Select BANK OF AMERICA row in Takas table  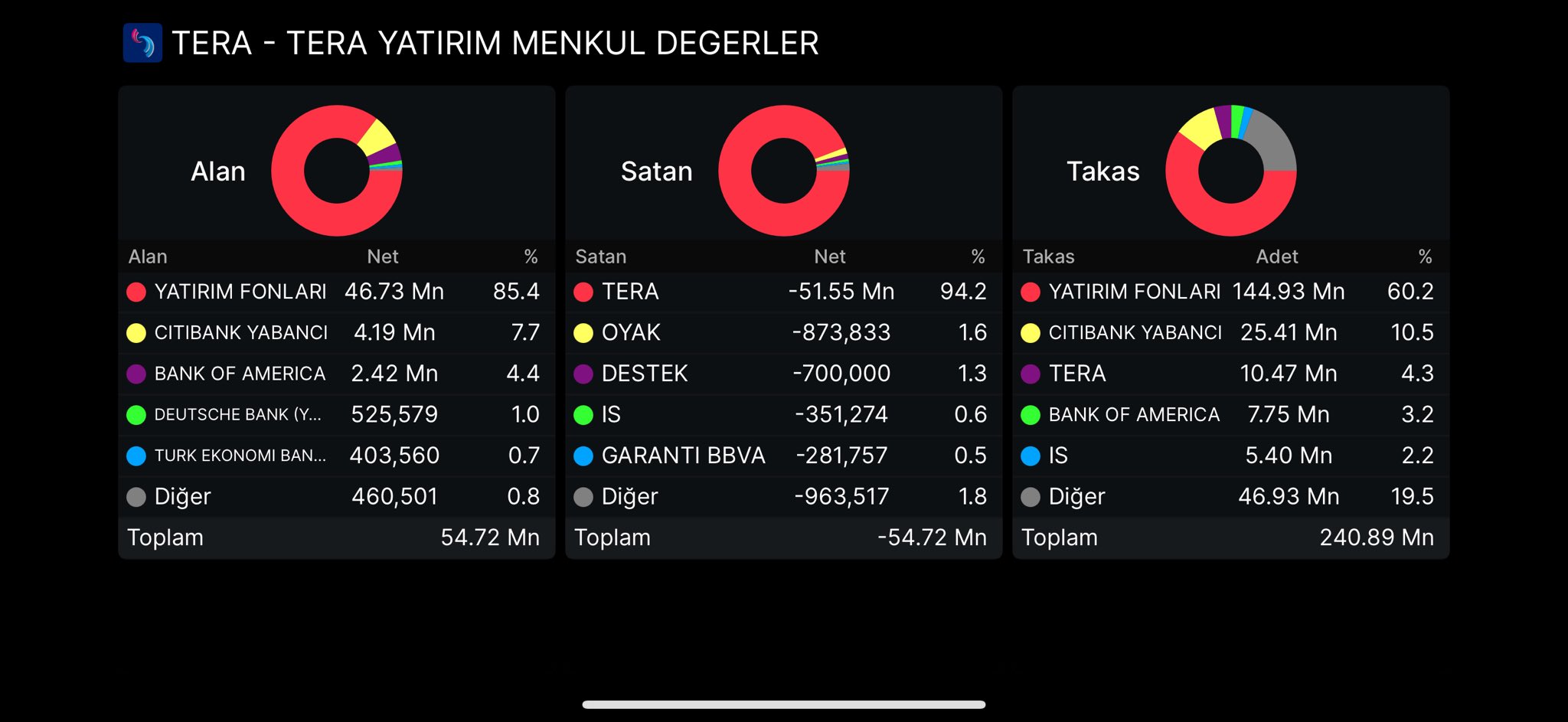(1230, 414)
